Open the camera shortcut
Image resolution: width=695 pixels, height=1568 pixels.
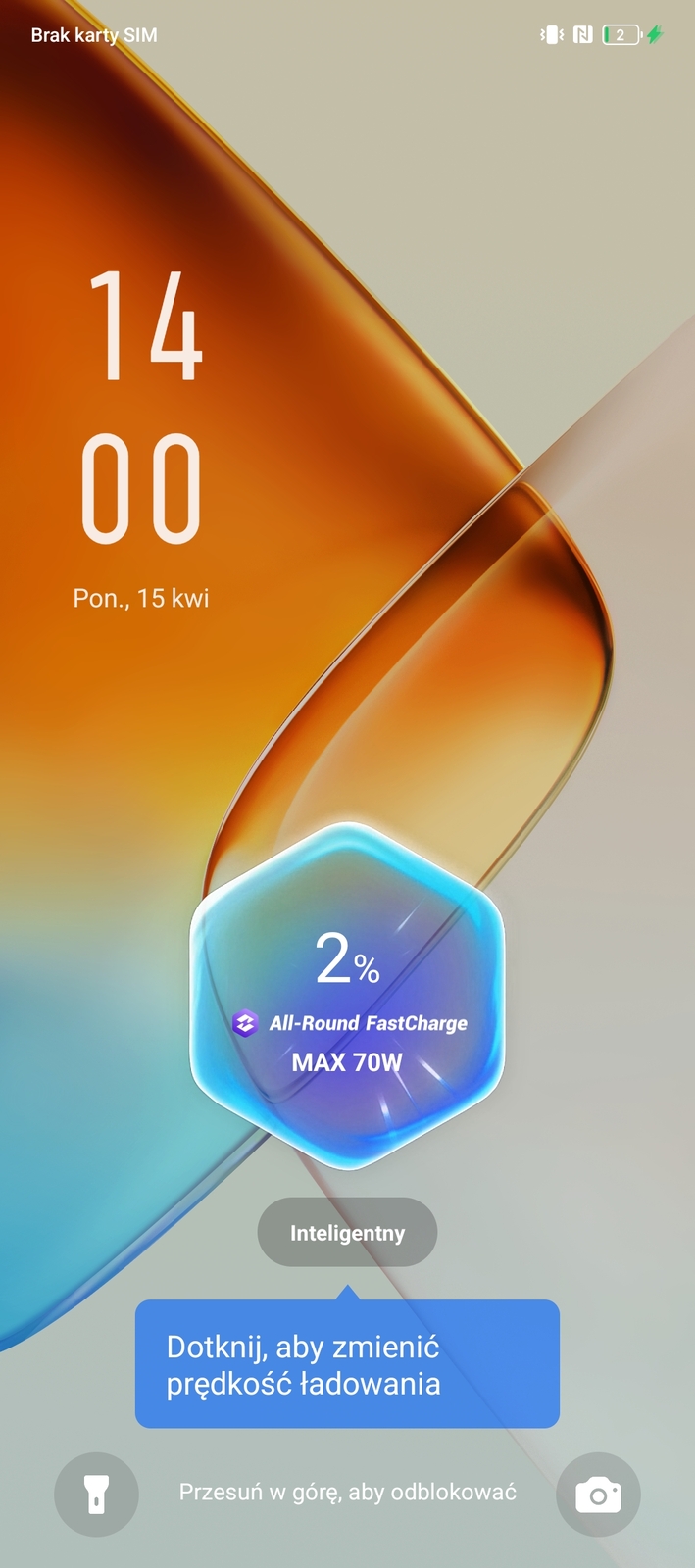(598, 1494)
